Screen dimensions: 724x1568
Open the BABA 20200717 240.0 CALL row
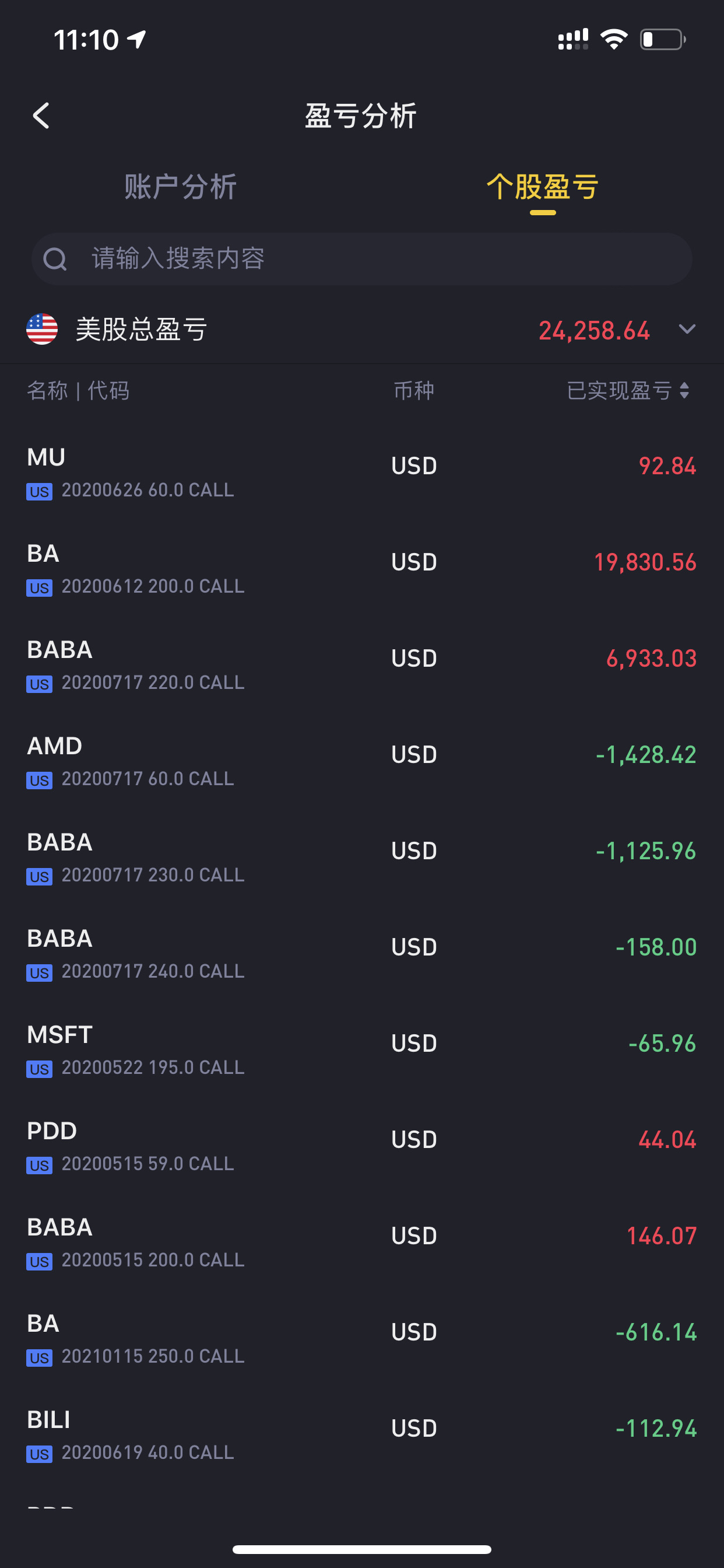pyautogui.click(x=362, y=953)
